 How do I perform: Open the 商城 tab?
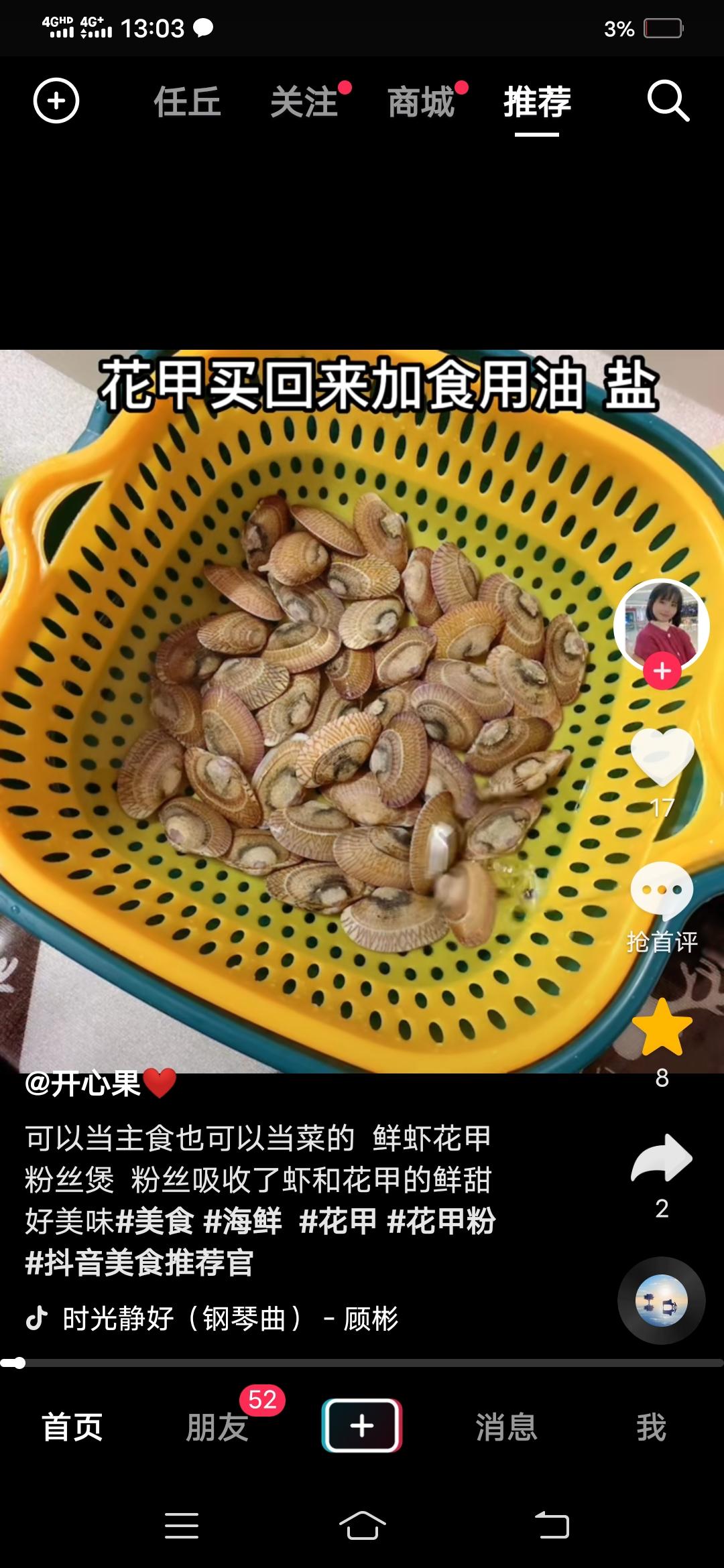pyautogui.click(x=421, y=103)
